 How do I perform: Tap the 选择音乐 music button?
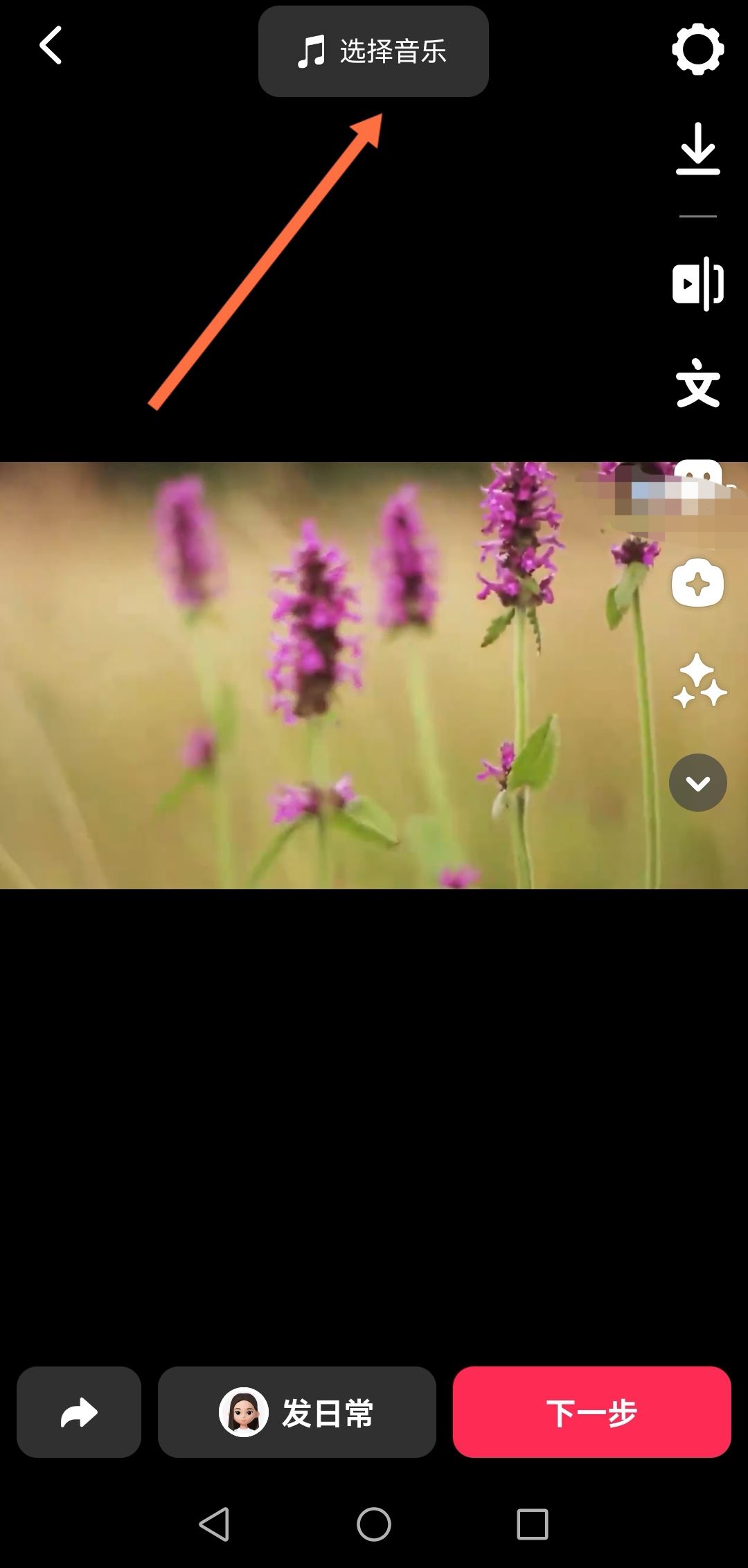(x=373, y=51)
